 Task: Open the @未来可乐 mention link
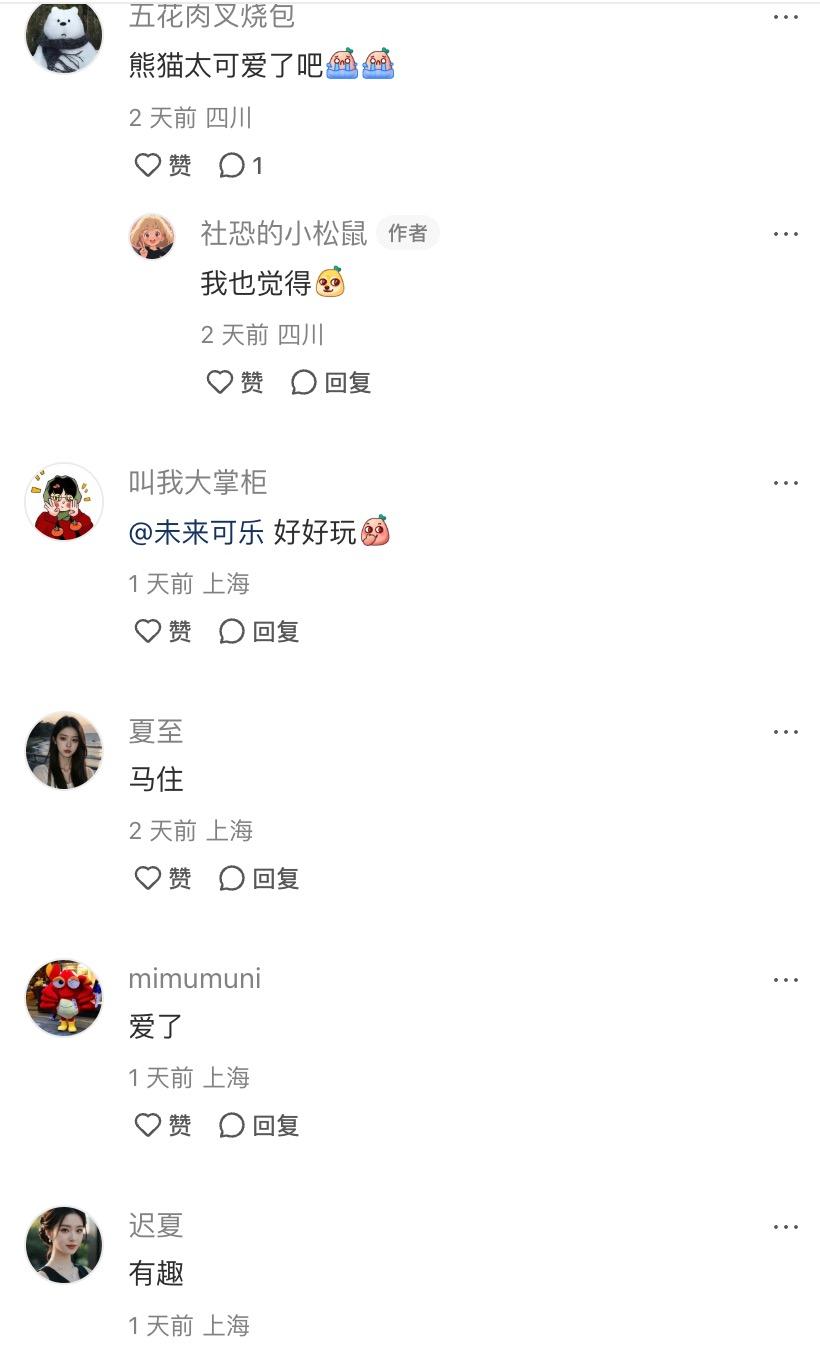tap(197, 533)
